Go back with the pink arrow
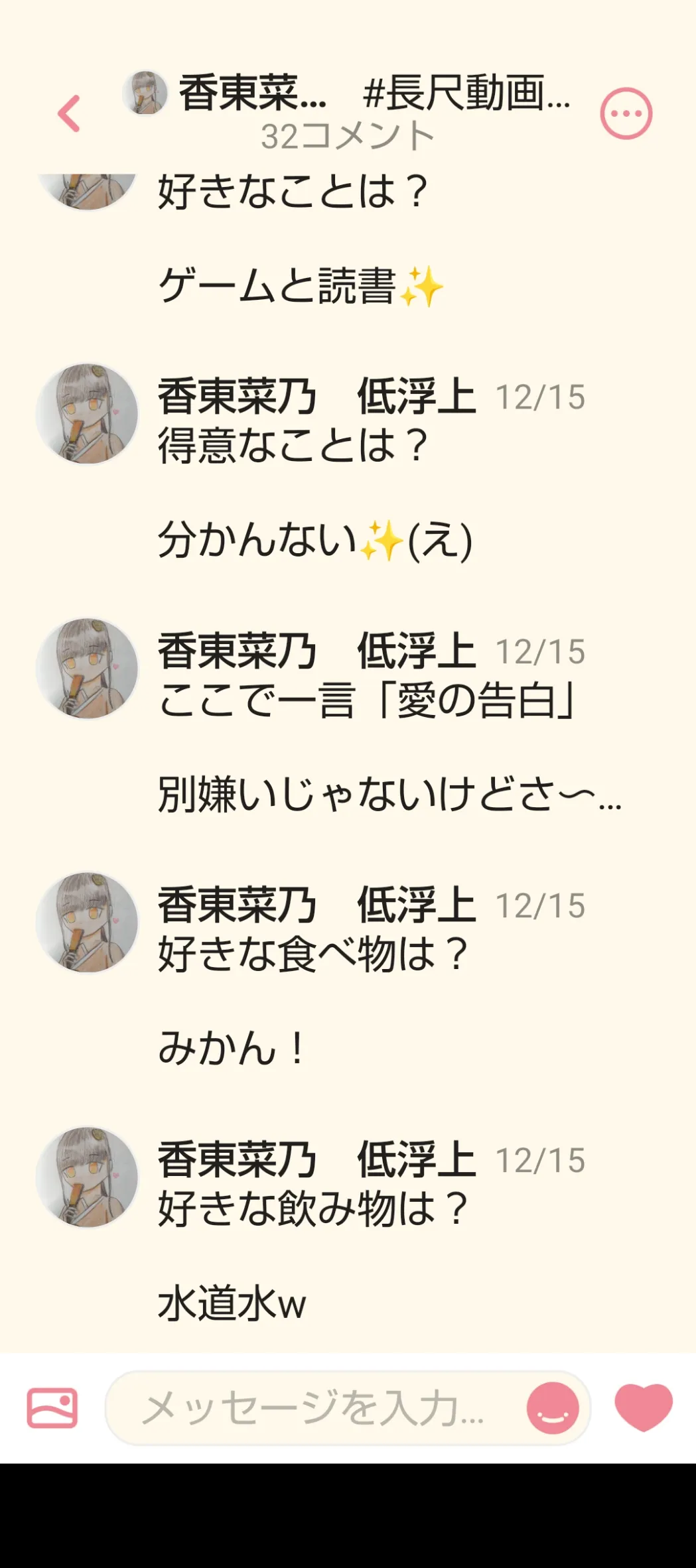Viewport: 696px width, 1568px height. coord(69,113)
